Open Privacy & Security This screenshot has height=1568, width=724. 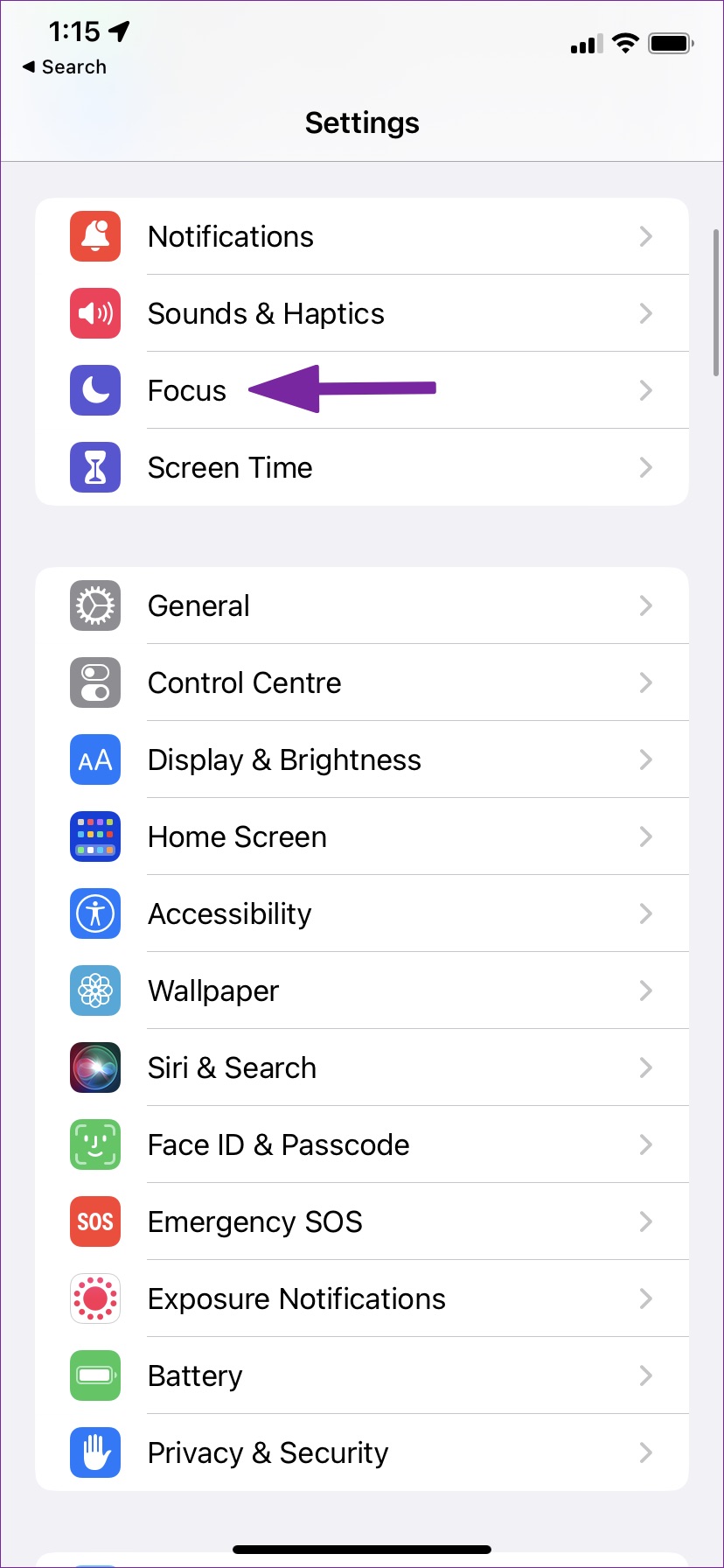[x=268, y=1452]
